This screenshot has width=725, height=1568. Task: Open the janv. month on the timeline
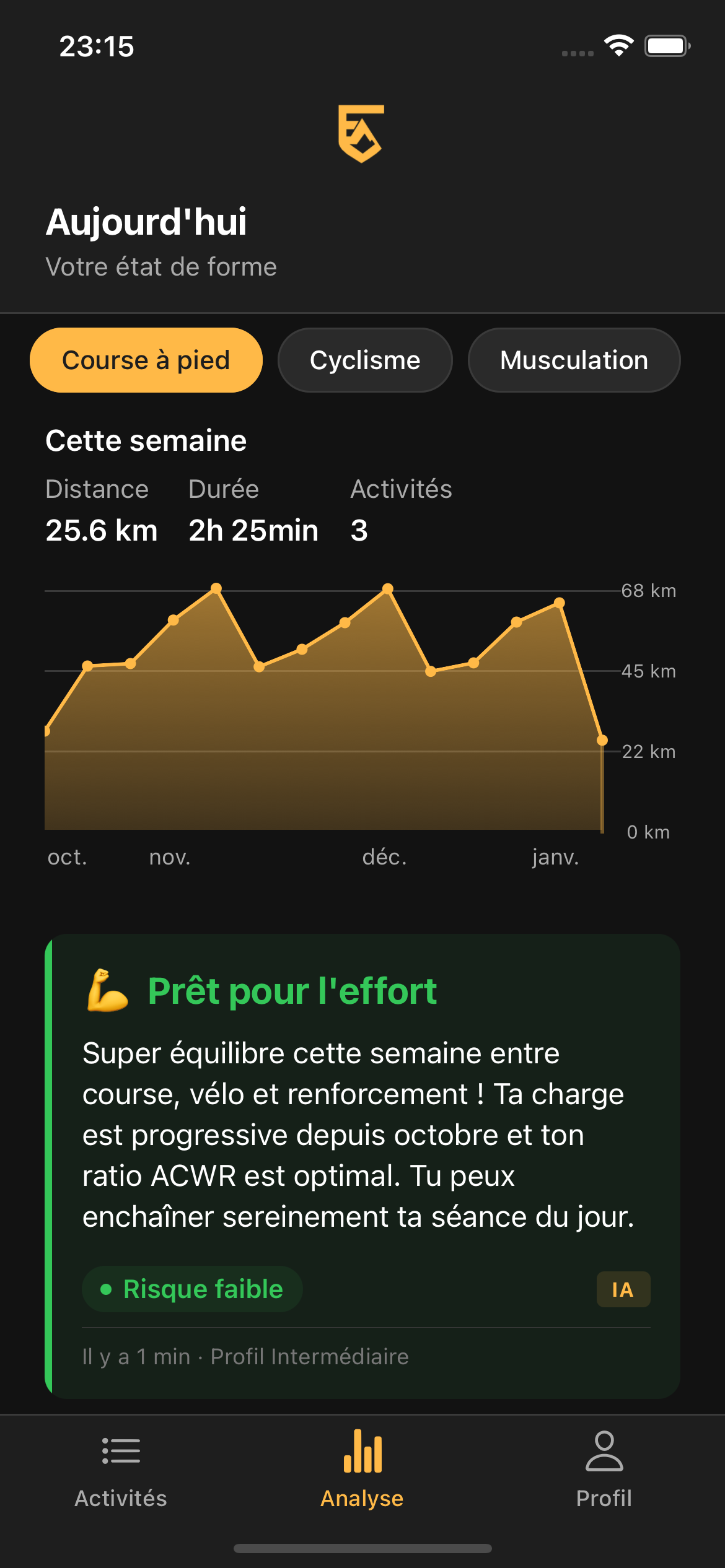(x=555, y=858)
